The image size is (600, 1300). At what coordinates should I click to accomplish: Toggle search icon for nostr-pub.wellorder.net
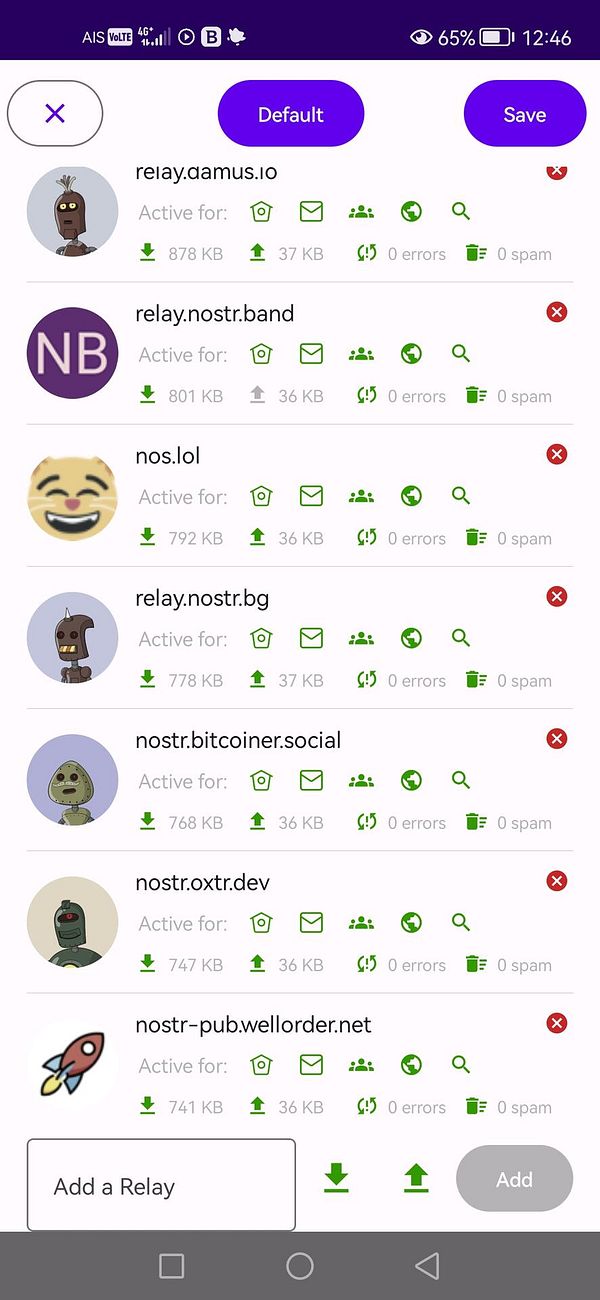tap(461, 1064)
